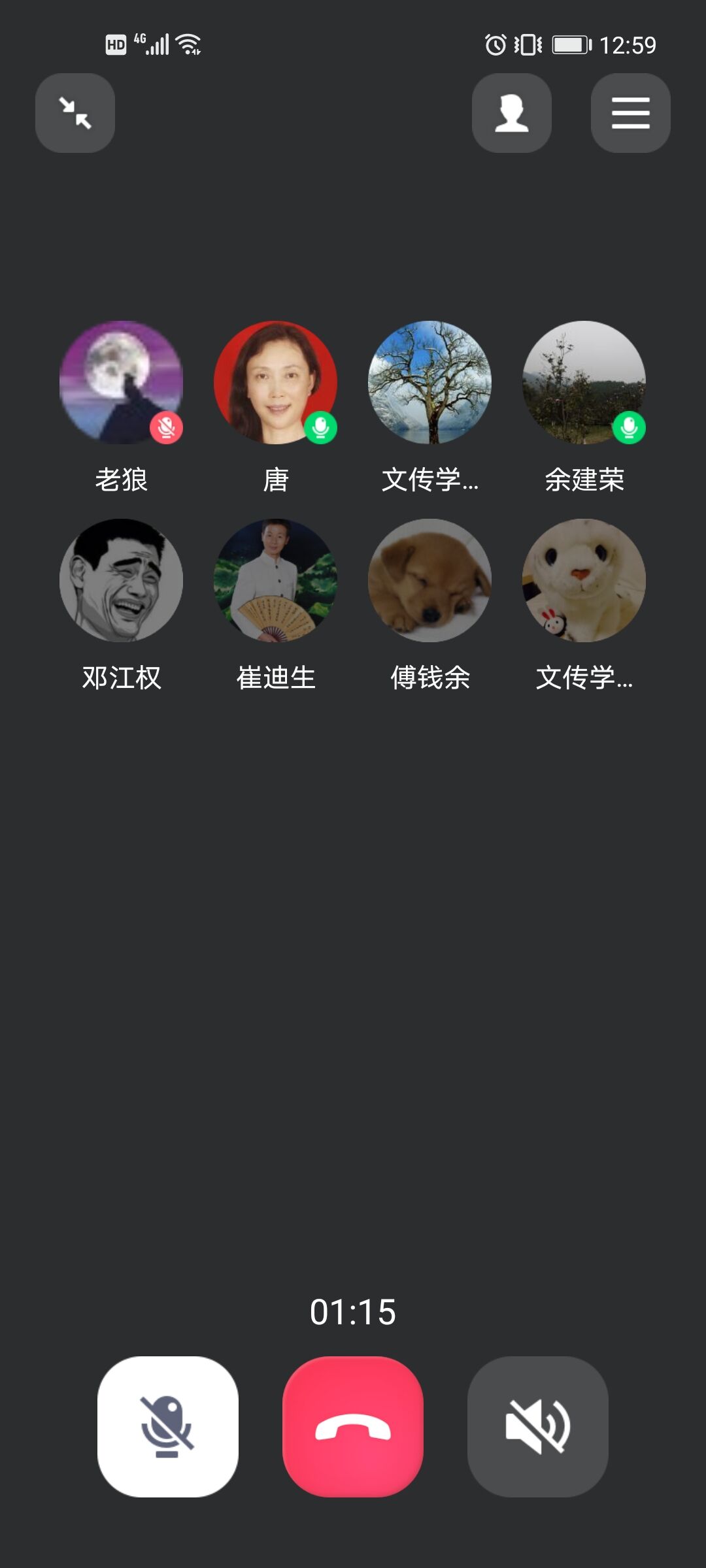This screenshot has width=706, height=1568.
Task: Tap participant 唐's avatar
Action: click(275, 383)
